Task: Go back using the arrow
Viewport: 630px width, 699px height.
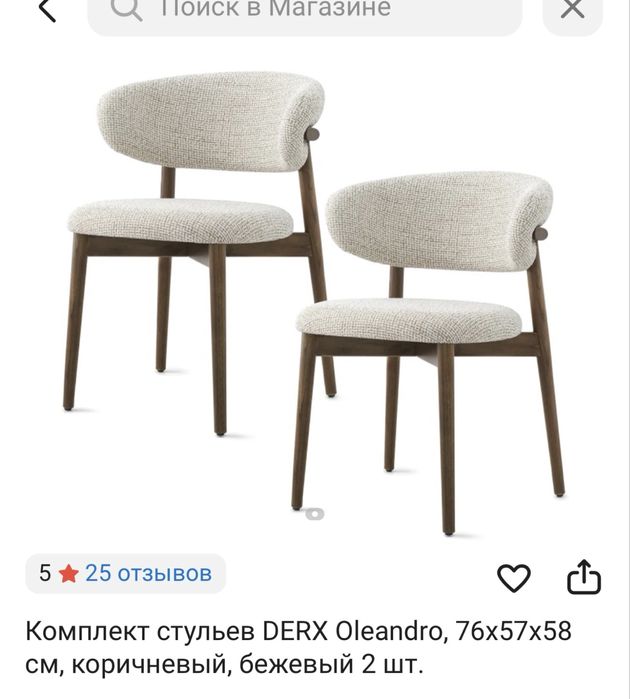Action: (46, 10)
